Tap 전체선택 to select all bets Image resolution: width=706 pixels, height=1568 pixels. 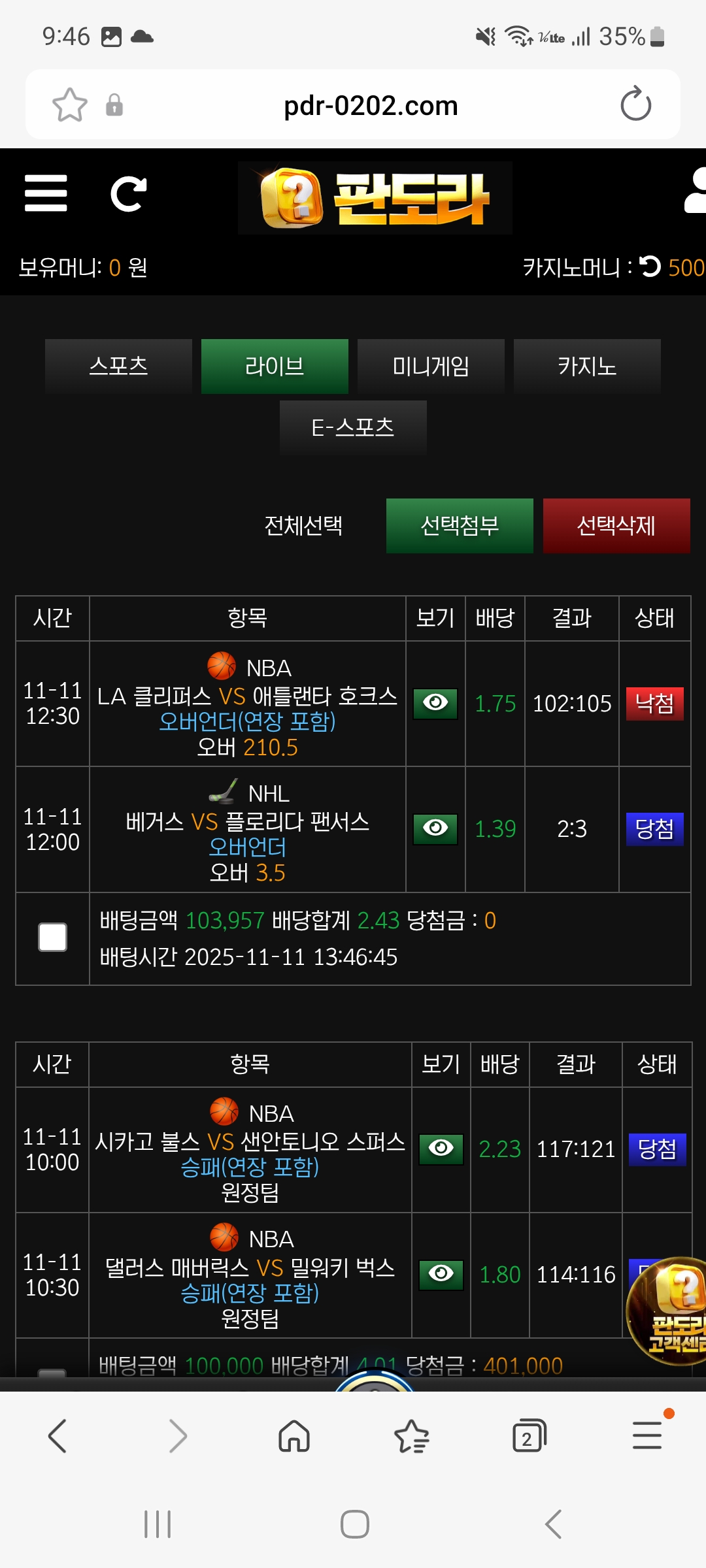click(x=303, y=525)
